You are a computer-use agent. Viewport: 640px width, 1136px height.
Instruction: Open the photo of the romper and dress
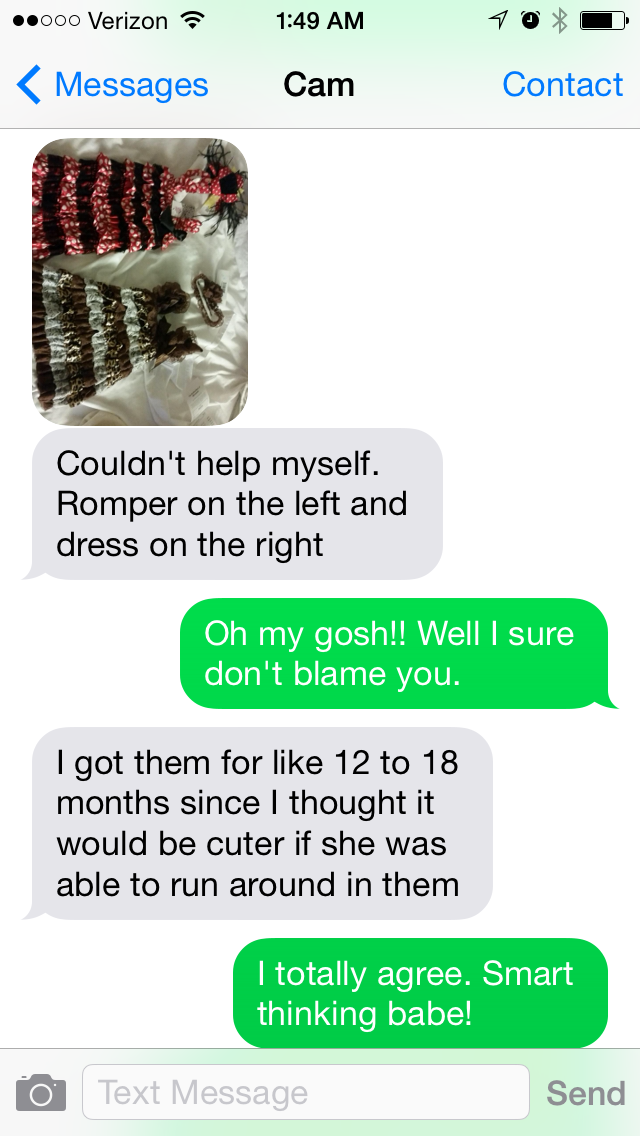(140, 282)
